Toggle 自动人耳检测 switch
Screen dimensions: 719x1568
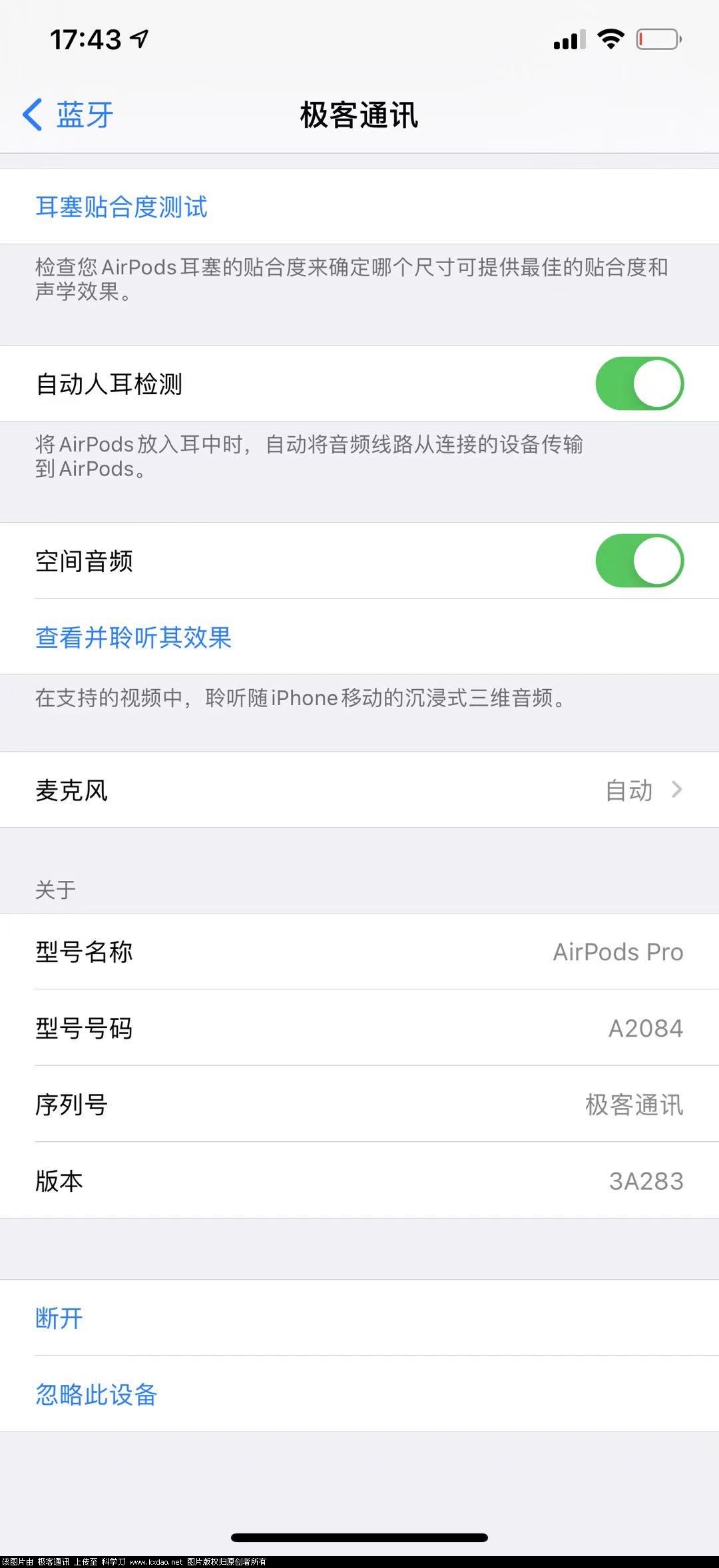click(639, 384)
